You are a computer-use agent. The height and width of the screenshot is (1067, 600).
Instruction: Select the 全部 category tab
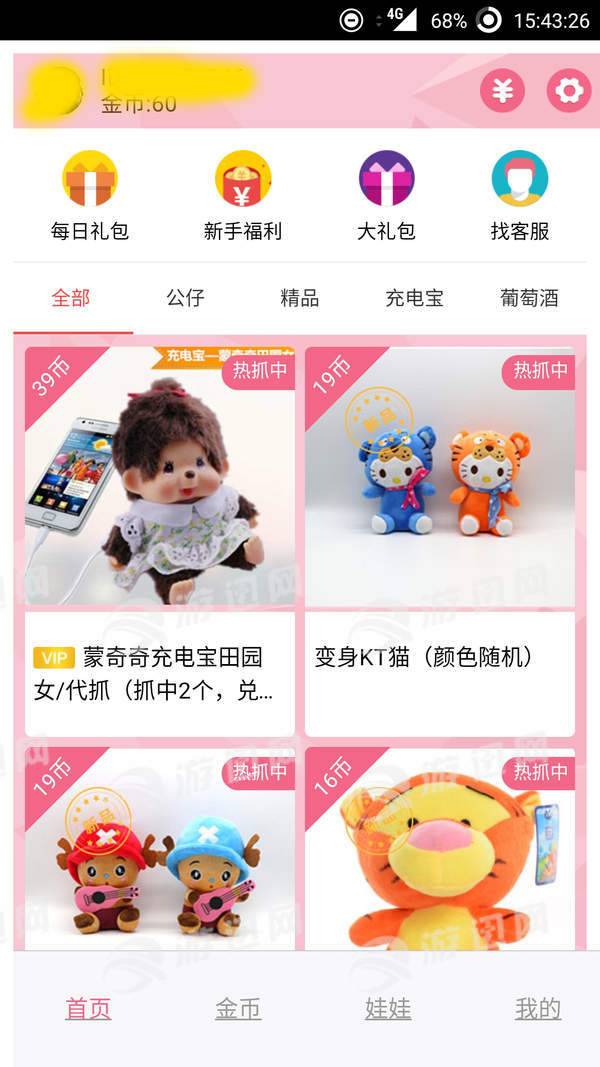[71, 297]
